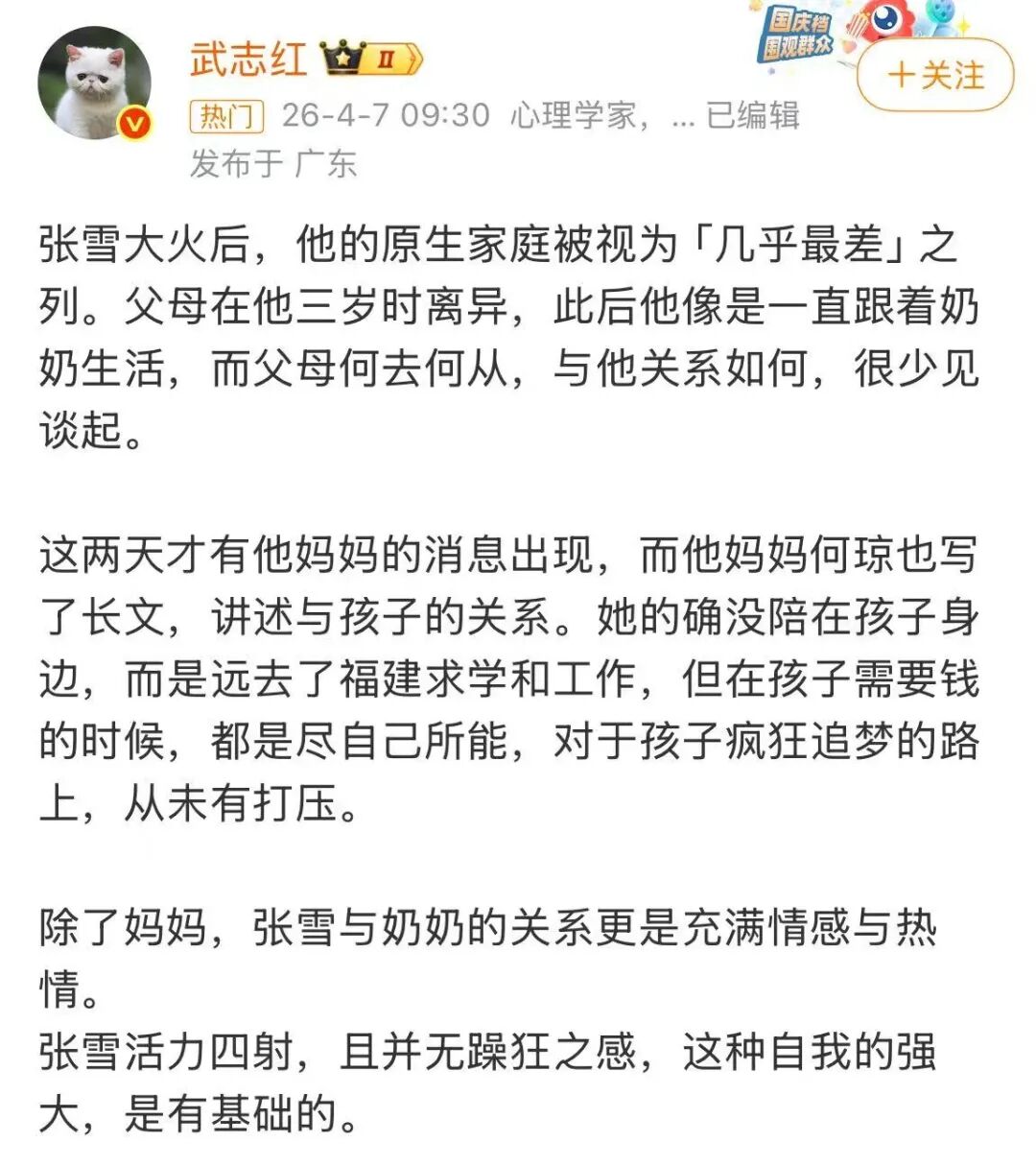Follow 武志红 with the 关注 button
The height and width of the screenshot is (1166, 1036).
coord(935,76)
